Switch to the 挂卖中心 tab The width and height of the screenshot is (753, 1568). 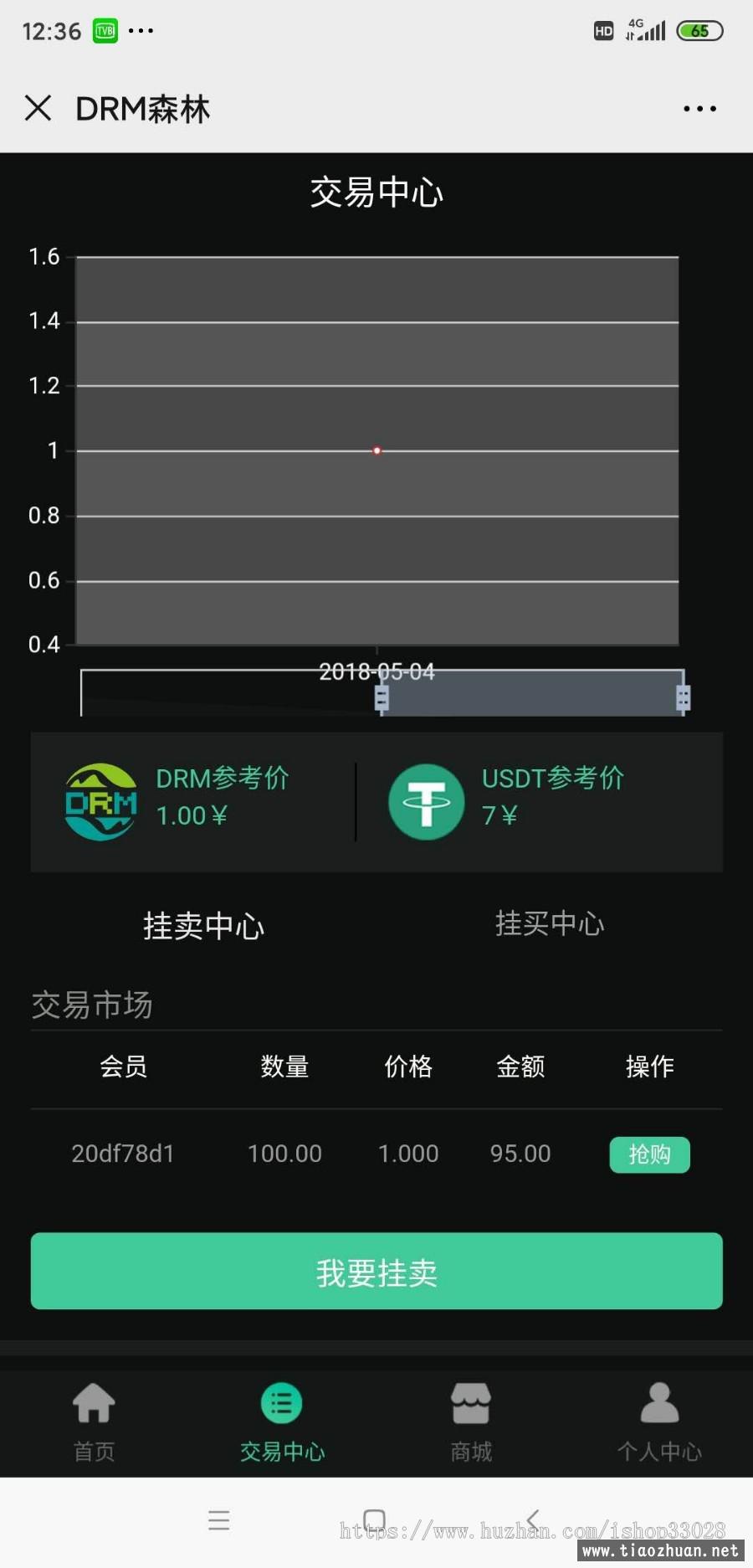tap(203, 926)
